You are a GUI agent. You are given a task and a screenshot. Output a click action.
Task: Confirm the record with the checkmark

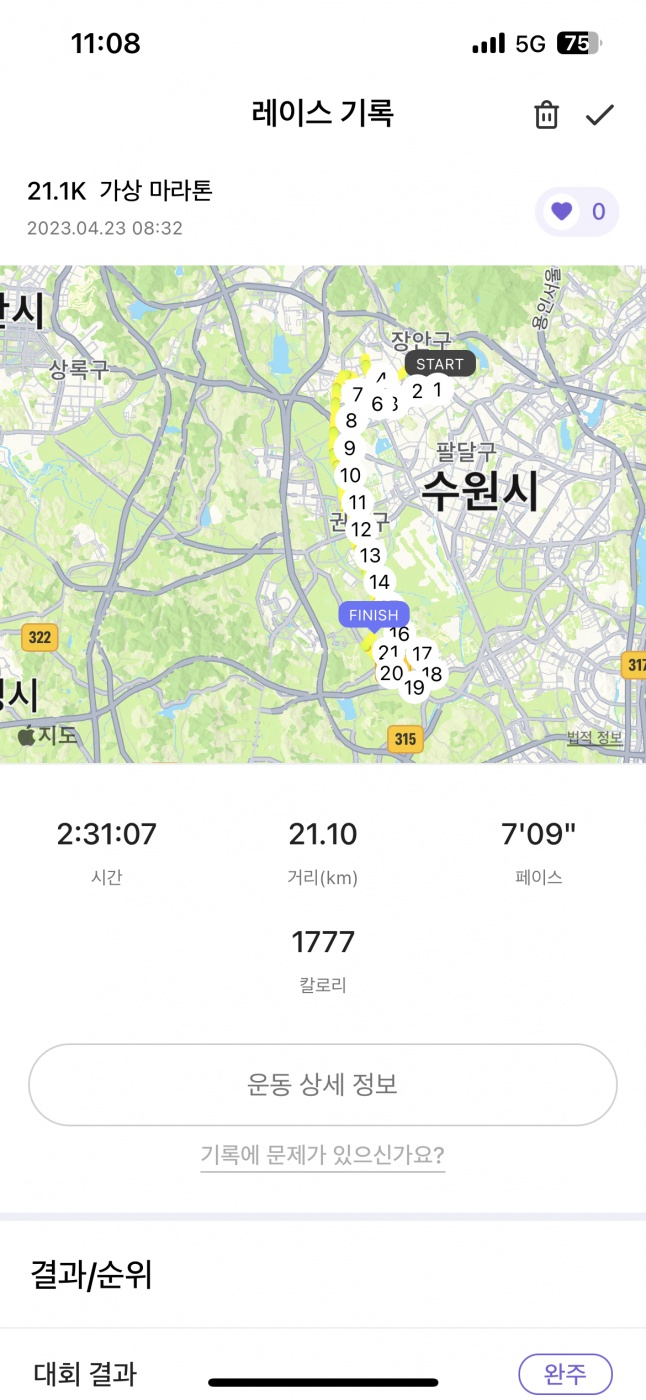coord(599,115)
